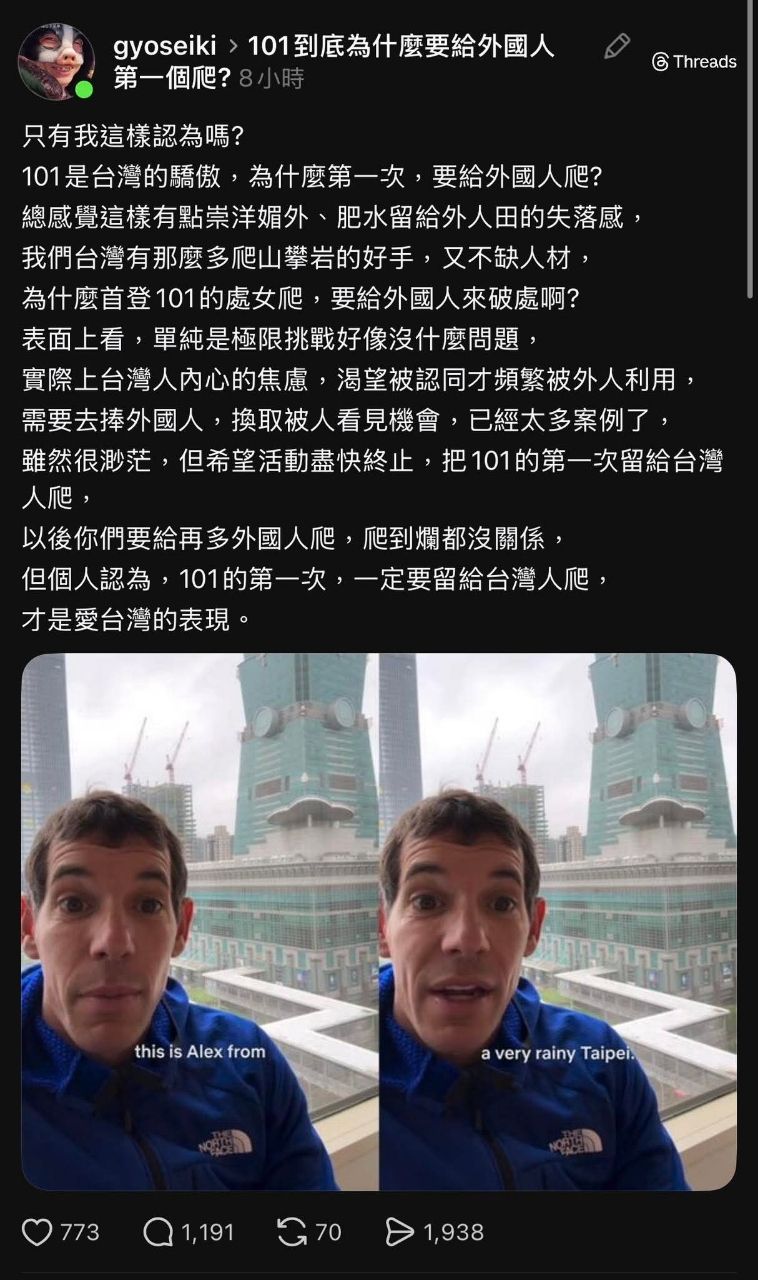The height and width of the screenshot is (1280, 758).
Task: Like gyoseiki's post
Action: (38, 1232)
